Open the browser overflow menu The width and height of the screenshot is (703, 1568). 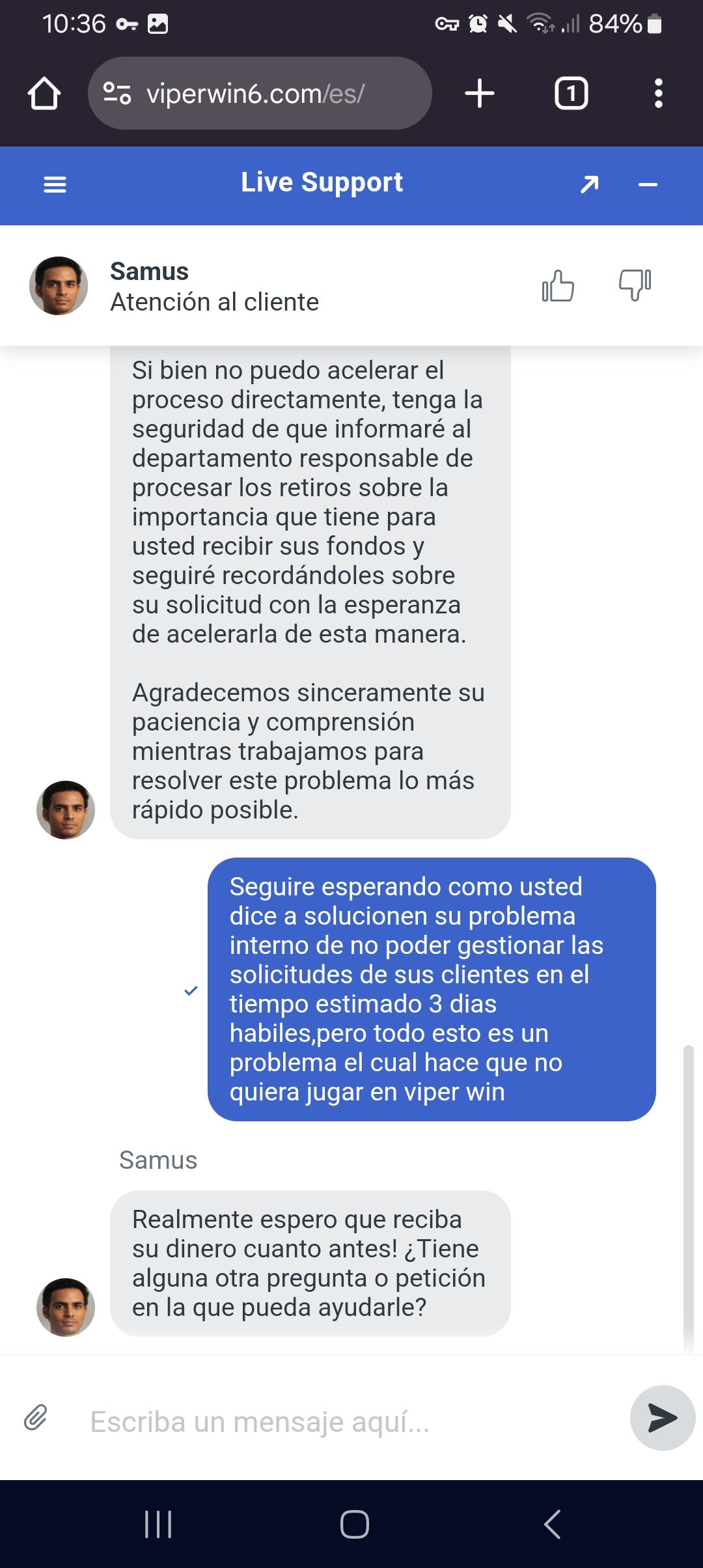click(x=658, y=94)
